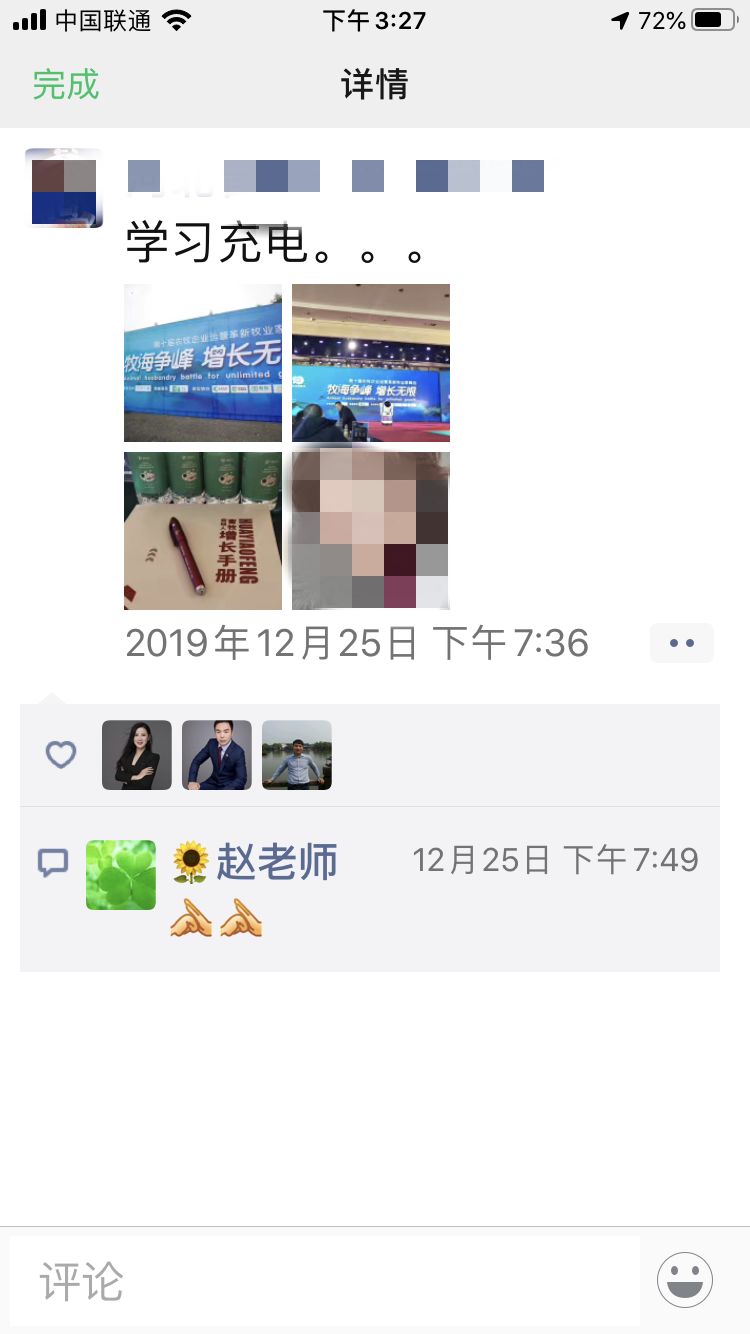The height and width of the screenshot is (1334, 750).
Task: Tap the 完成 button to finish
Action: [64, 86]
